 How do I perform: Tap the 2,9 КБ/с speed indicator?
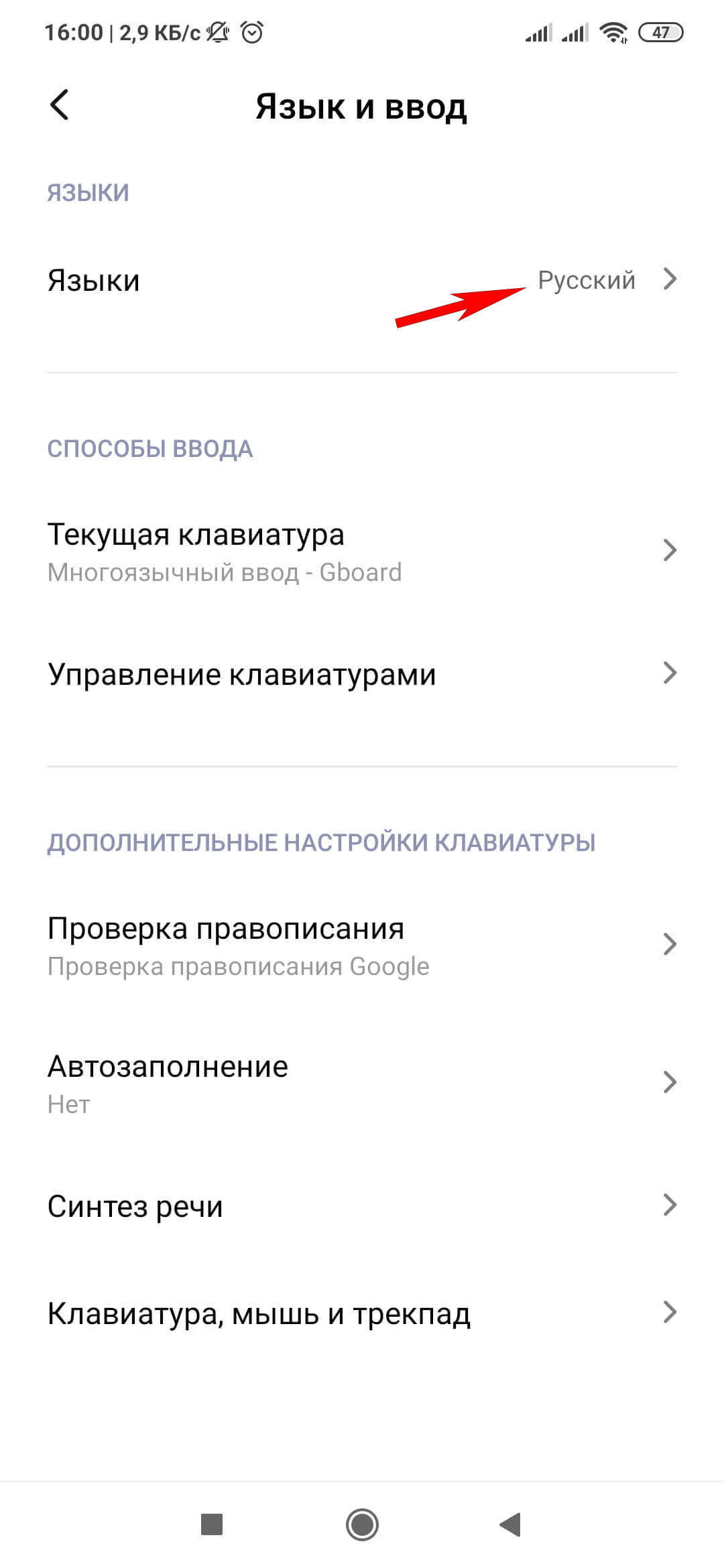[x=160, y=31]
